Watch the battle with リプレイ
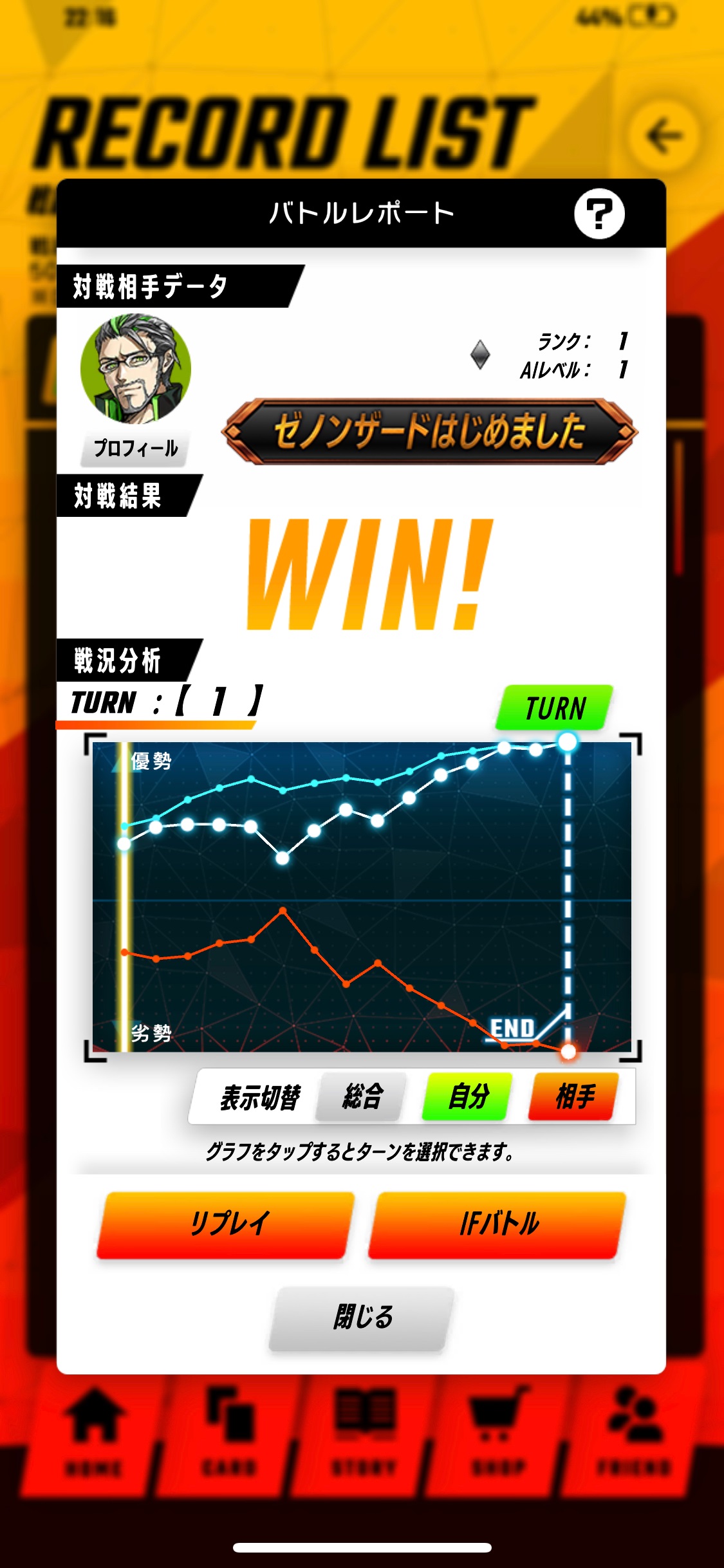724x1568 pixels. click(x=226, y=1224)
